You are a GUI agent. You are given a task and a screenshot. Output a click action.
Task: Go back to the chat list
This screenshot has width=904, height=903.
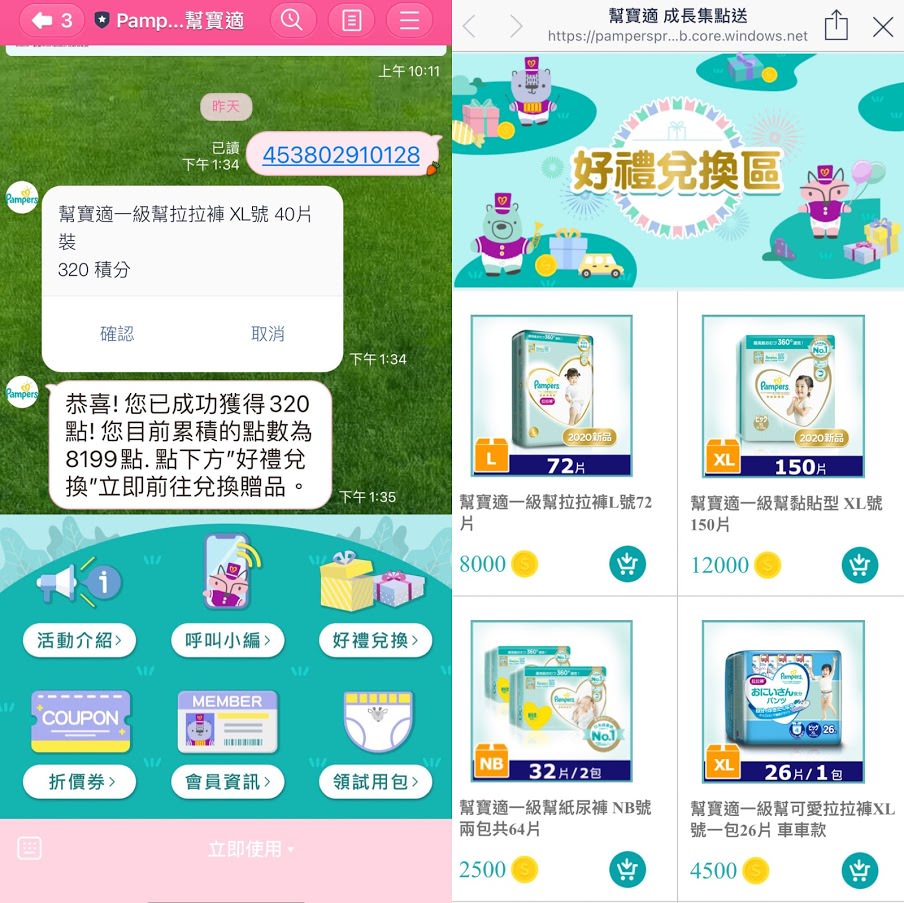click(52, 20)
